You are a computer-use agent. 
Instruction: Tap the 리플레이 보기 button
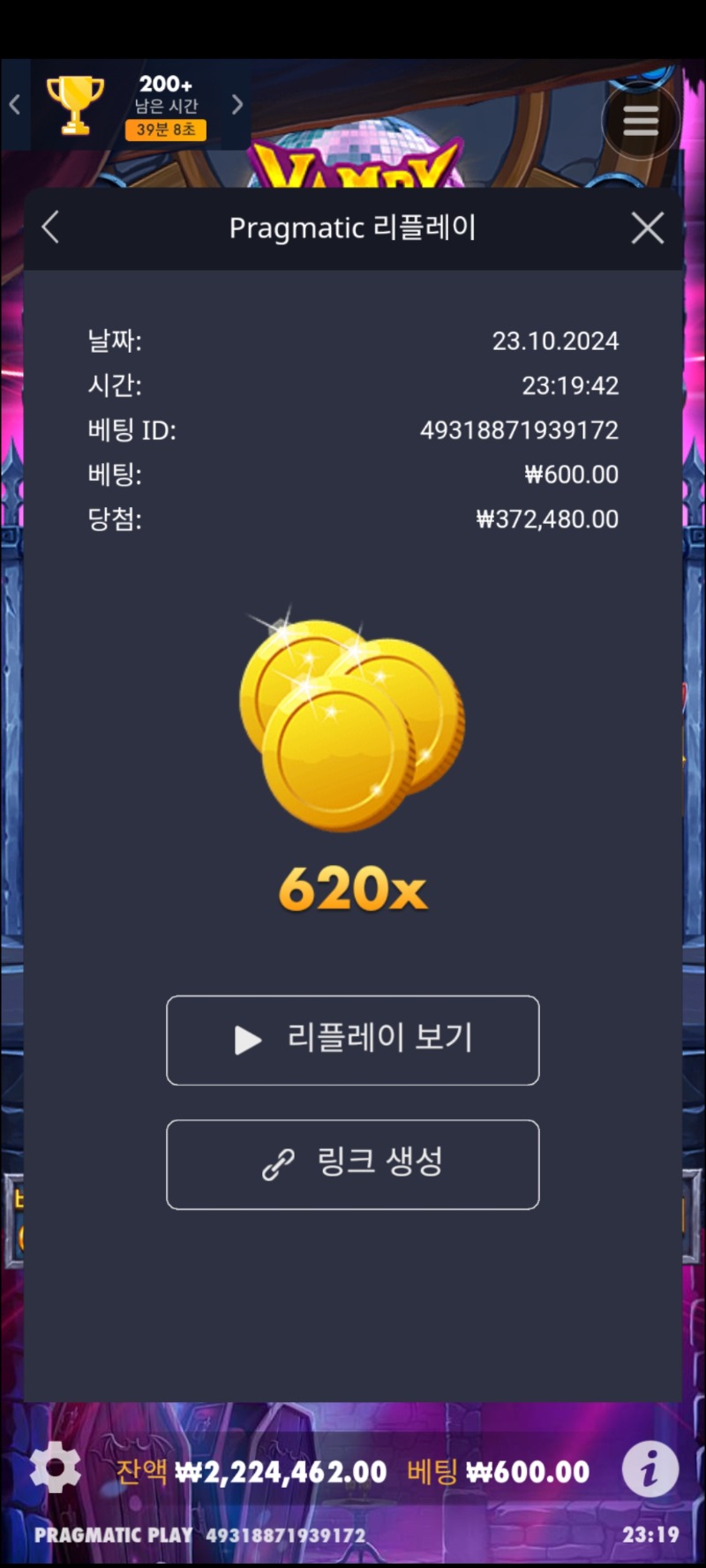[x=353, y=1040]
